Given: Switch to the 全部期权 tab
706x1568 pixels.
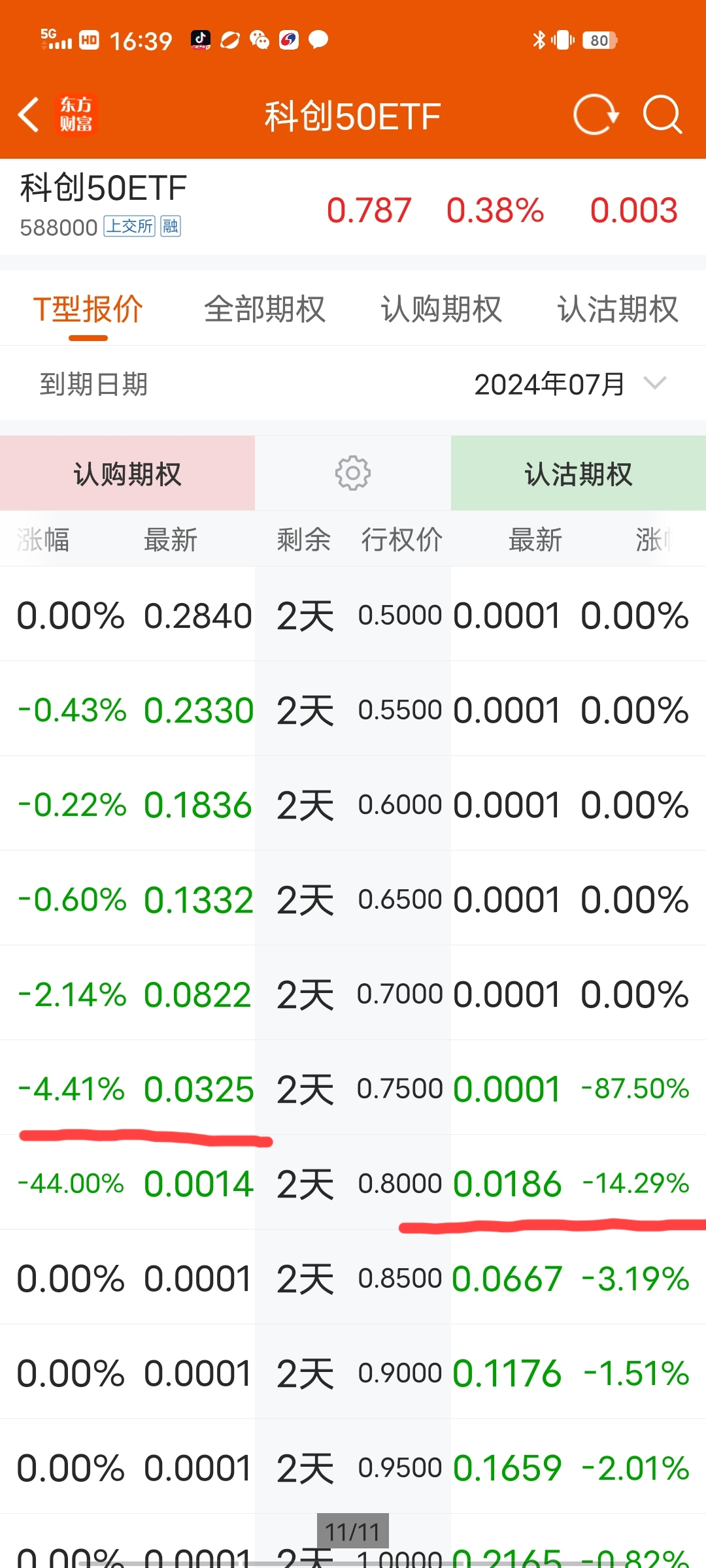Looking at the screenshot, I should click(x=264, y=309).
